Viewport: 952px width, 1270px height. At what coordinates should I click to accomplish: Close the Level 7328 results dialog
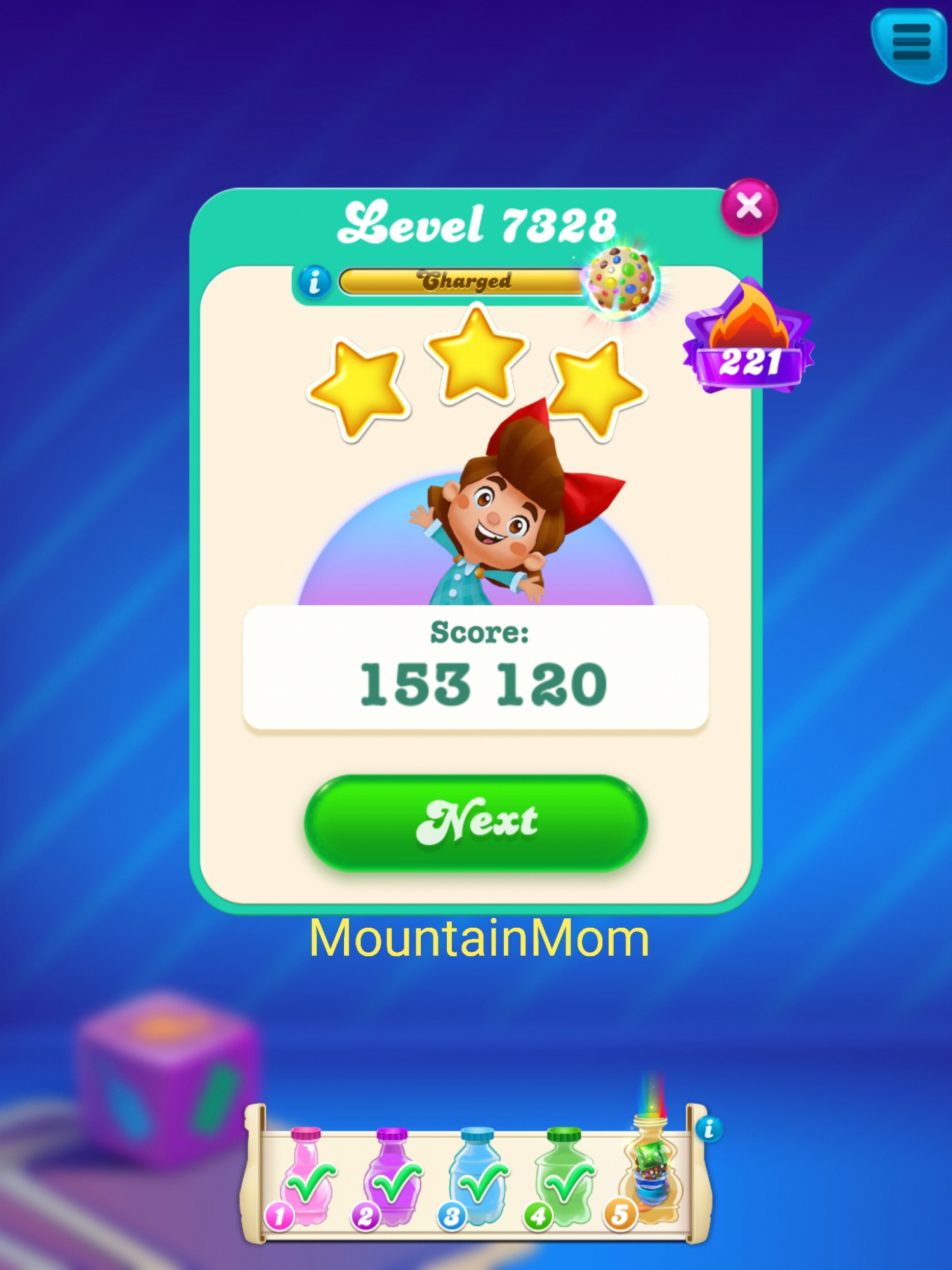pos(749,207)
